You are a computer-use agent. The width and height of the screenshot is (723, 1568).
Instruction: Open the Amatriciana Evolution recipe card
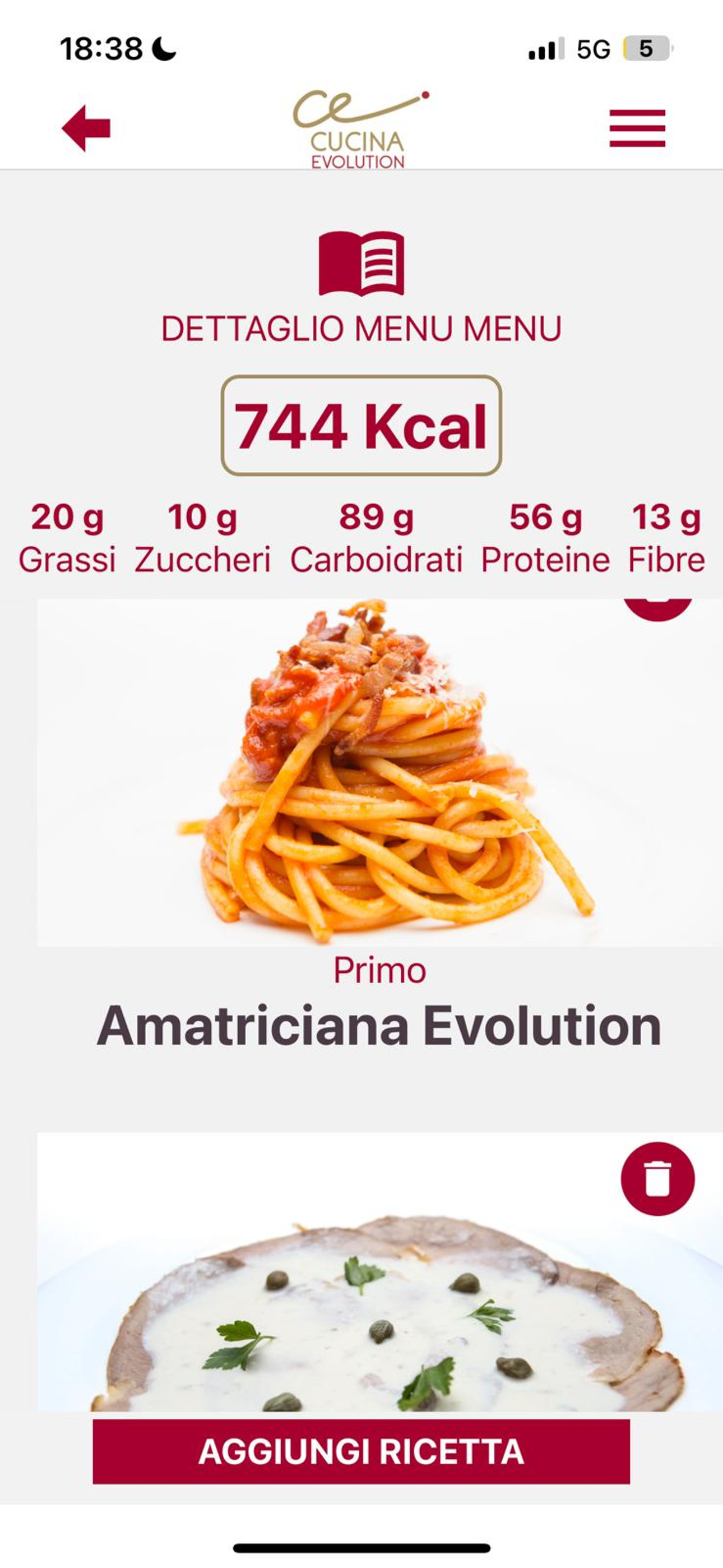[378, 773]
